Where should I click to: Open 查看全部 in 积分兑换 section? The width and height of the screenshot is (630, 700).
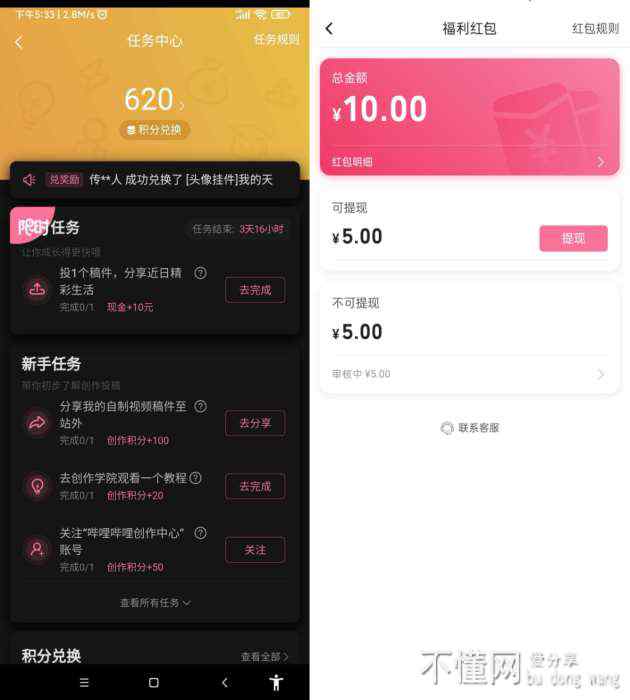coord(264,657)
